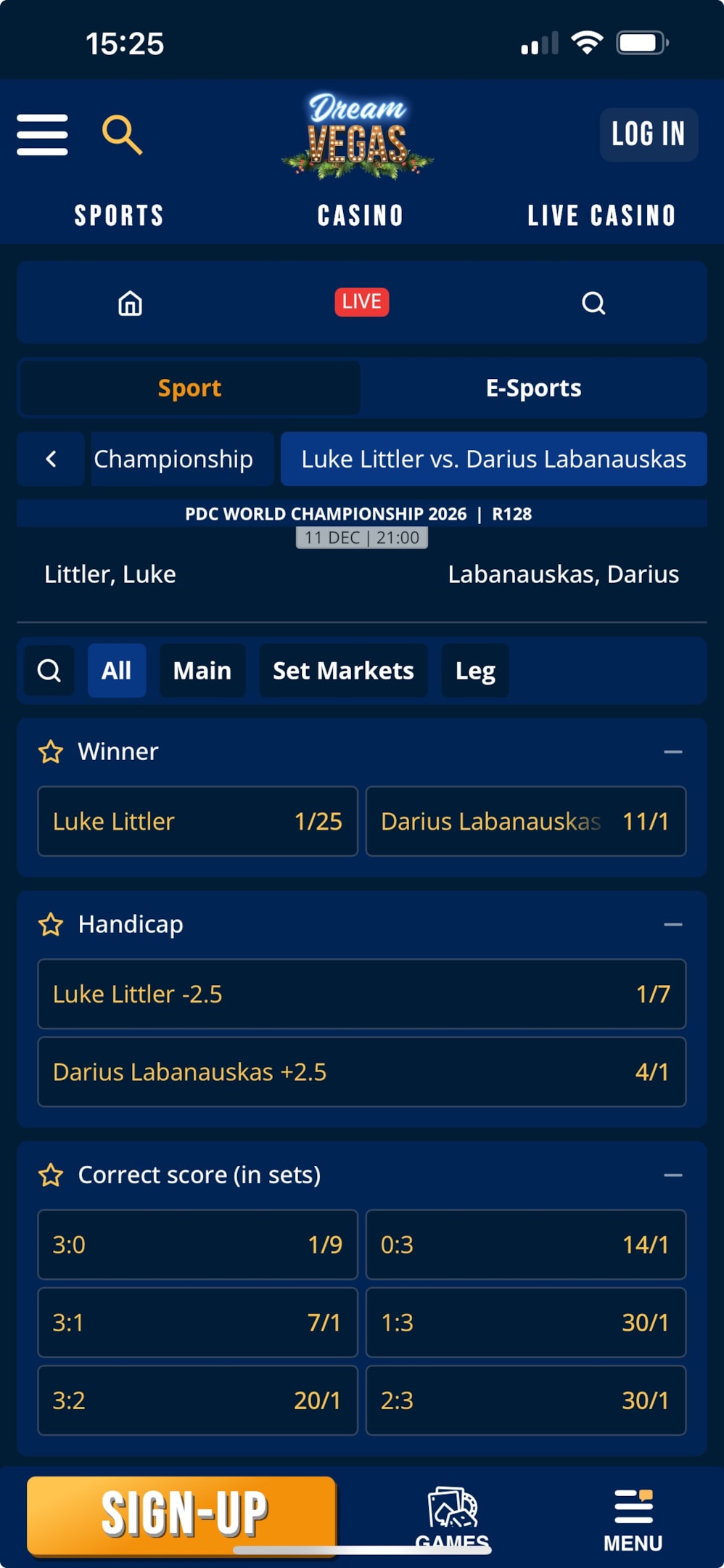This screenshot has width=724, height=1568.
Task: Select the Leg markets filter
Action: 474,671
